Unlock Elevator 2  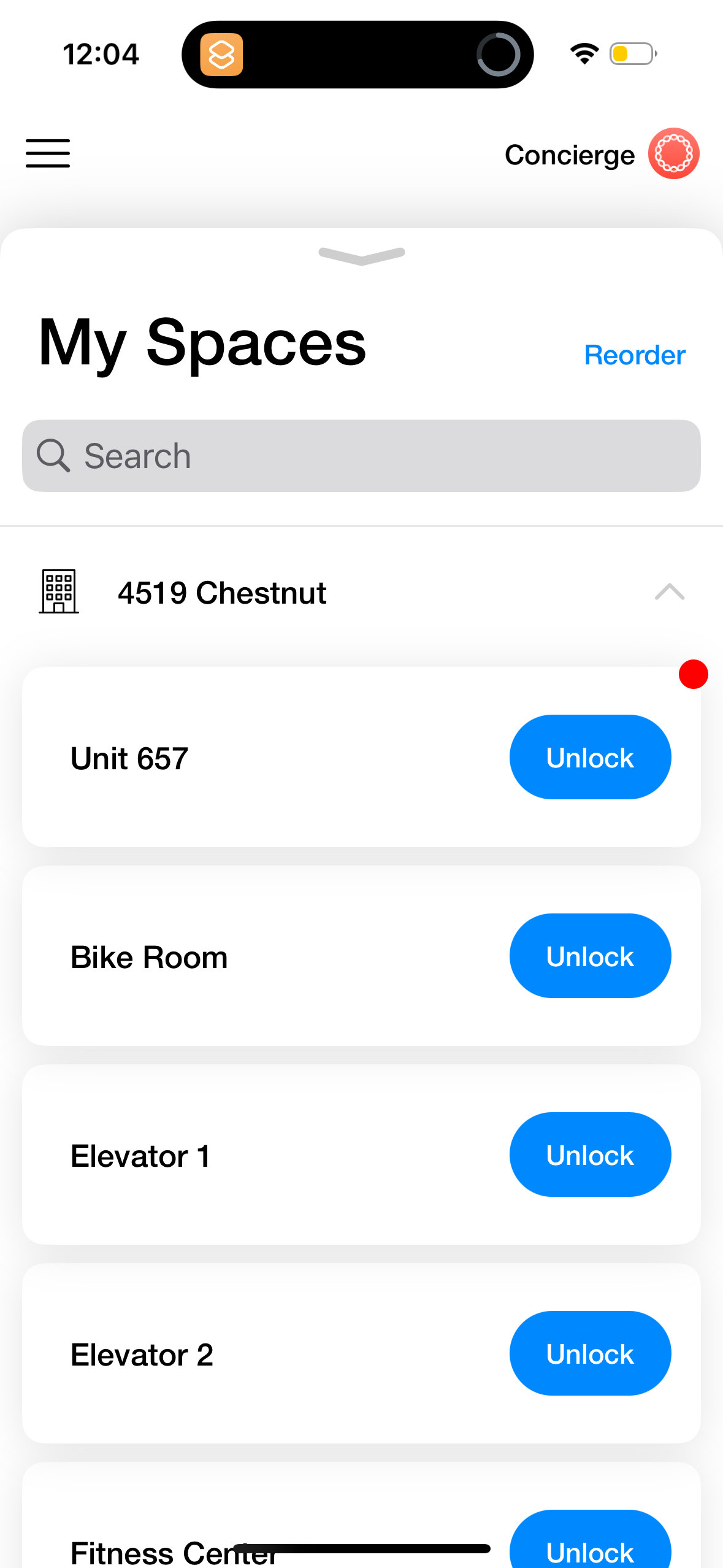click(589, 1353)
